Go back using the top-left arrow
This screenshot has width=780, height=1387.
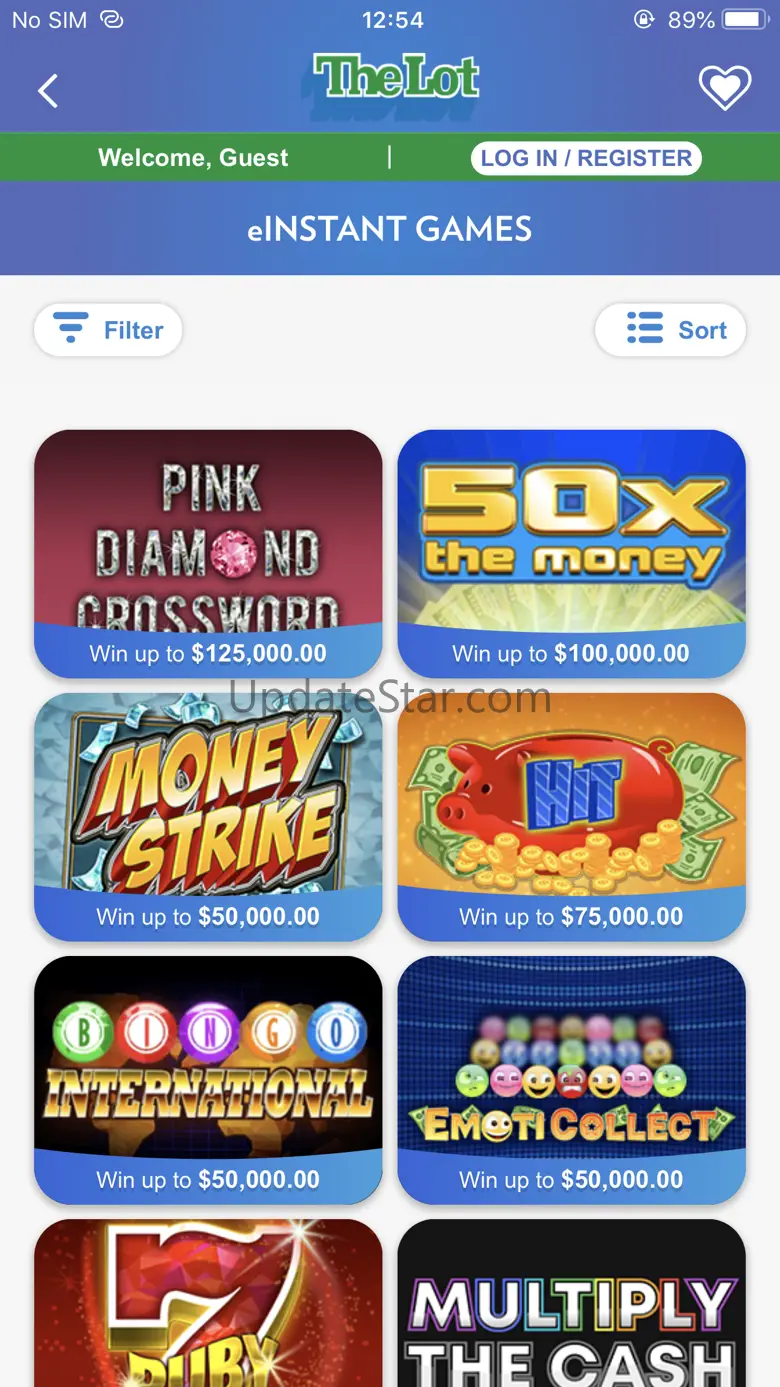tap(48, 91)
